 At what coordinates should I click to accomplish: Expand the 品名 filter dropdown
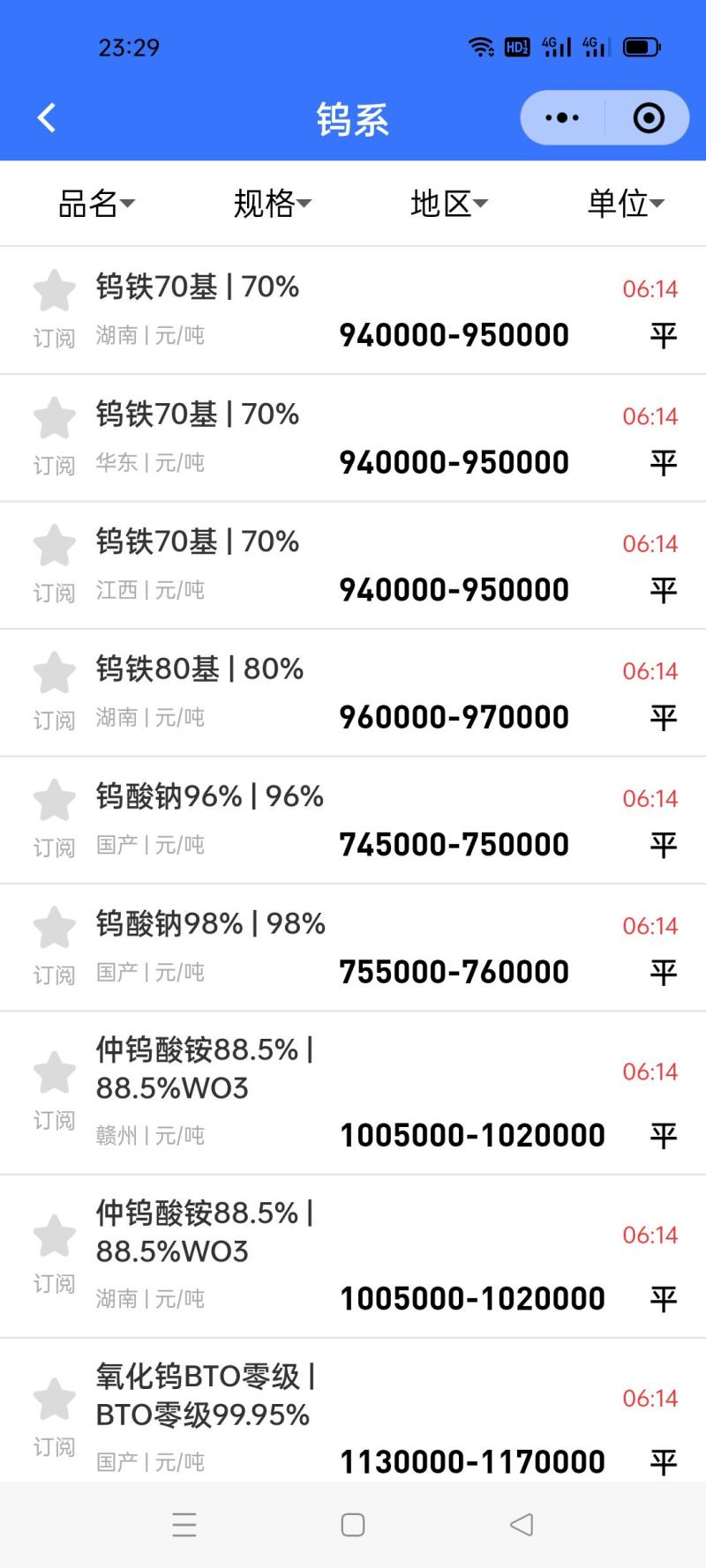pos(96,204)
